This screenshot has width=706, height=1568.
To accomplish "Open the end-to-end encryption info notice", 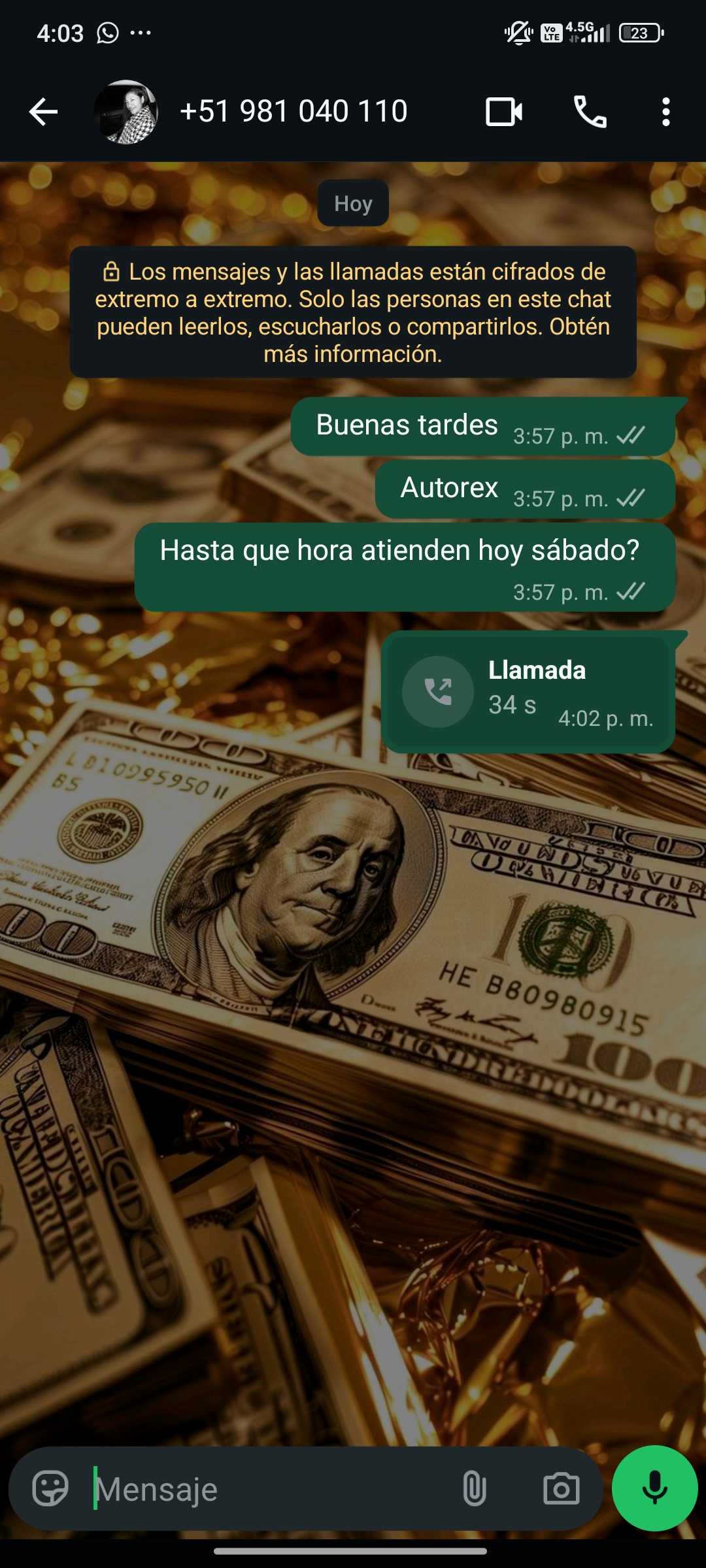I will 353,312.
